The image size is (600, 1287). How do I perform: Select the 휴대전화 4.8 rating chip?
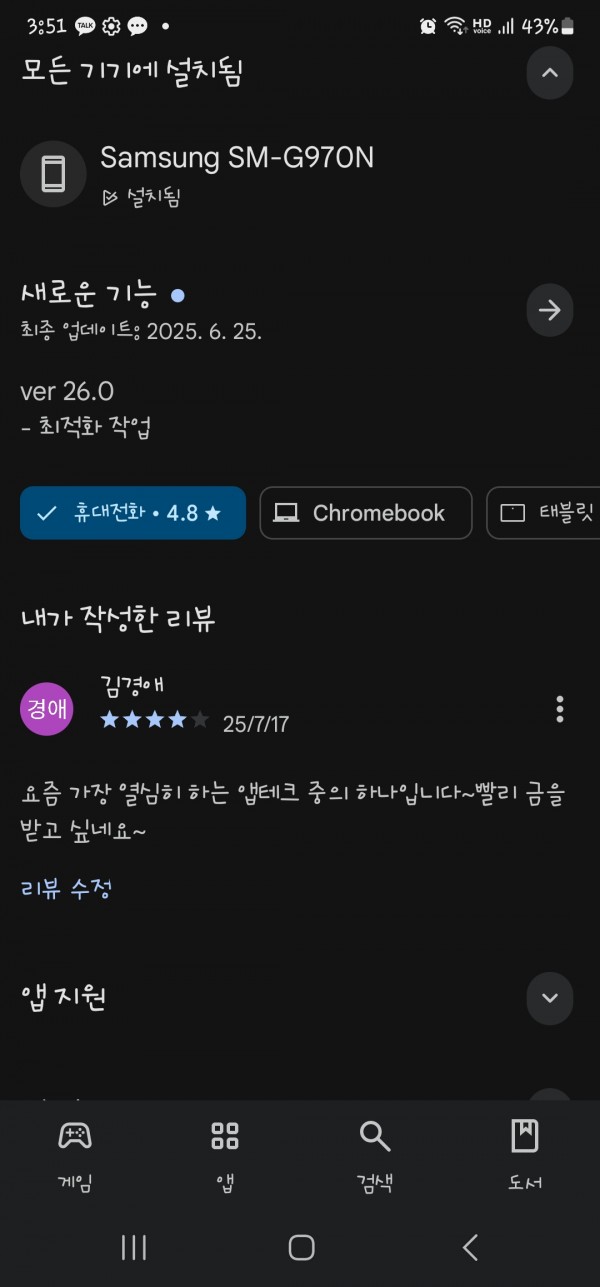(x=133, y=513)
